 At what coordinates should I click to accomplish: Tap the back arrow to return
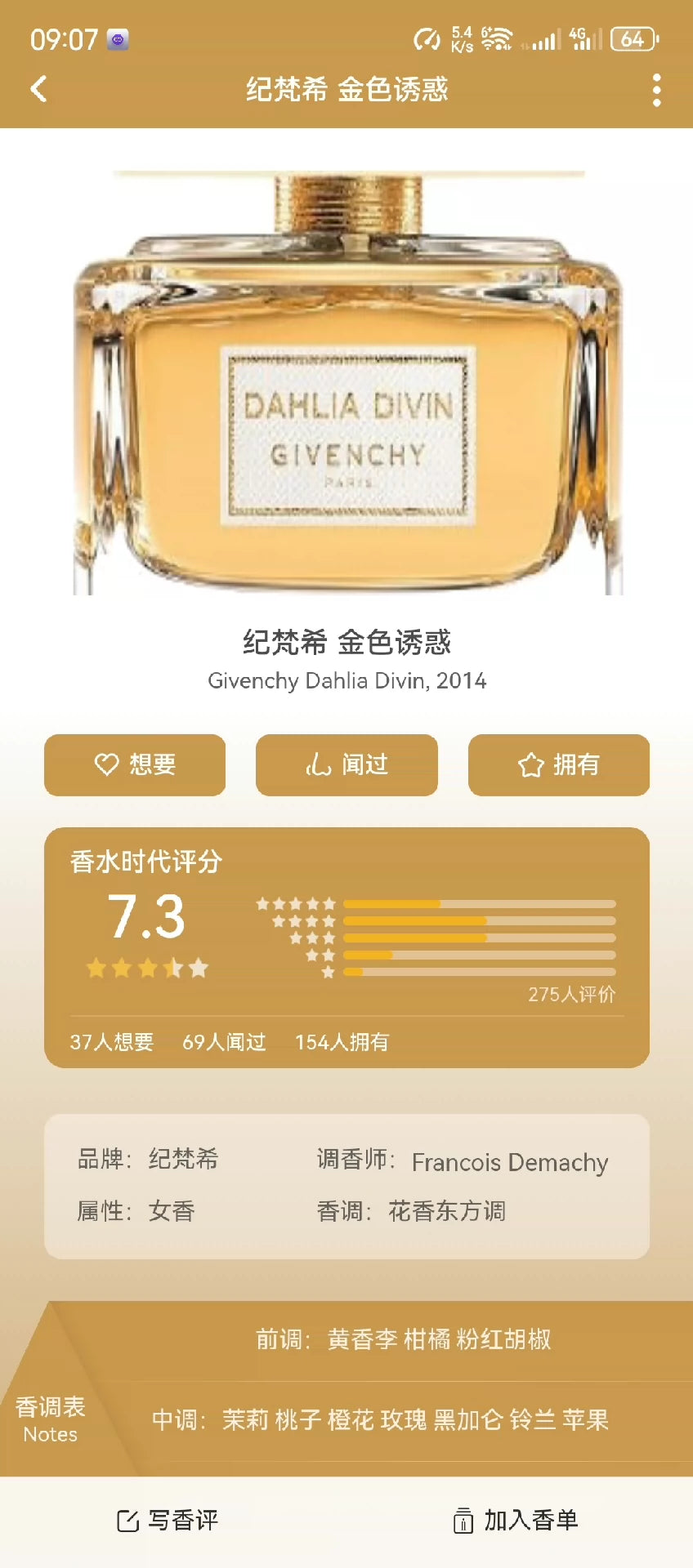click(x=38, y=90)
